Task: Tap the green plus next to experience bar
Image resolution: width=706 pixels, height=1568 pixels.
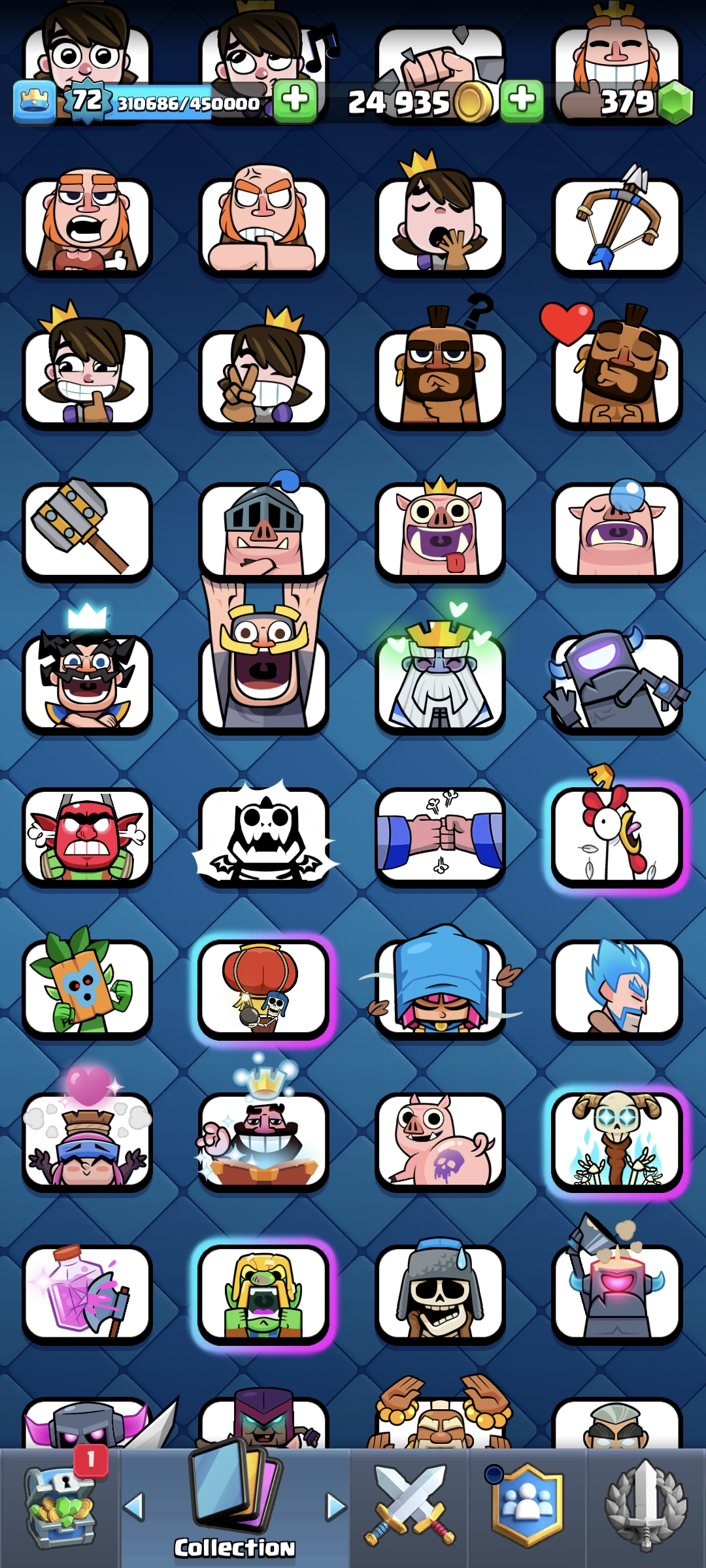Action: [295, 101]
